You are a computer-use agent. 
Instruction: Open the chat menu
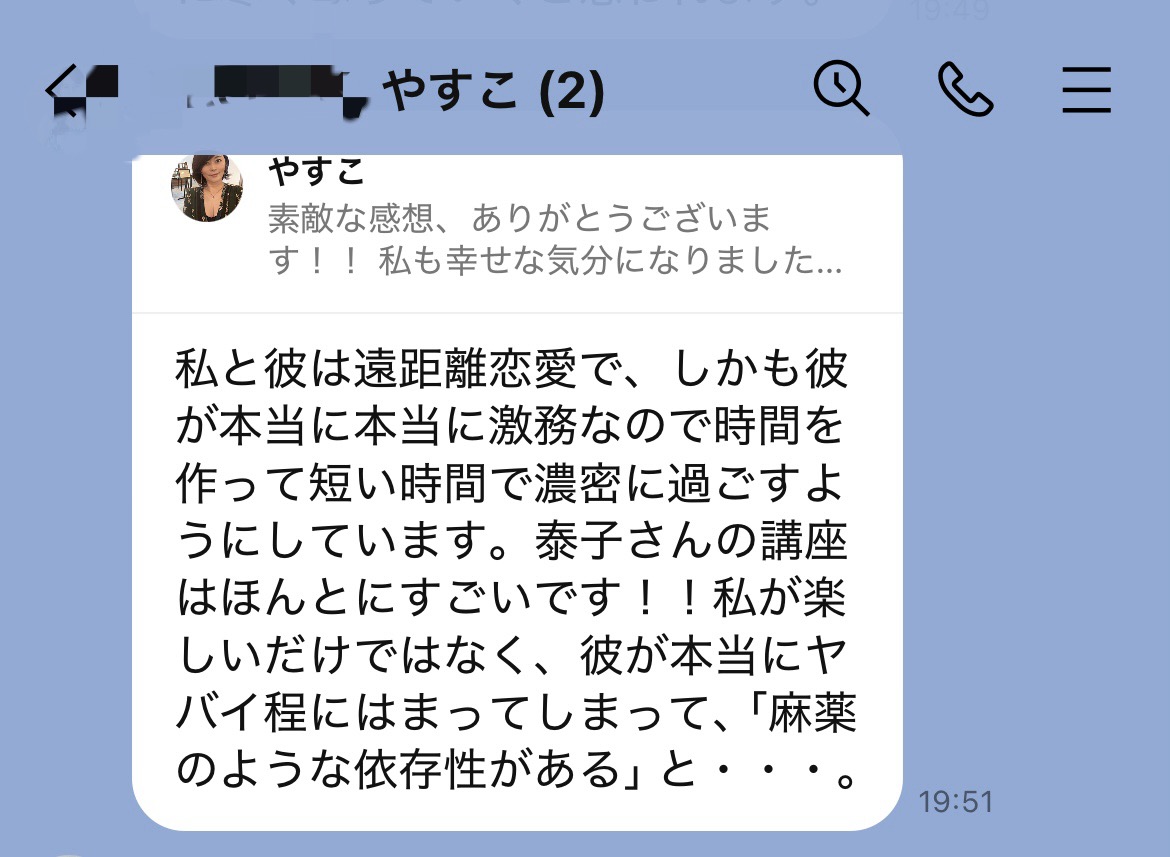tap(1087, 91)
